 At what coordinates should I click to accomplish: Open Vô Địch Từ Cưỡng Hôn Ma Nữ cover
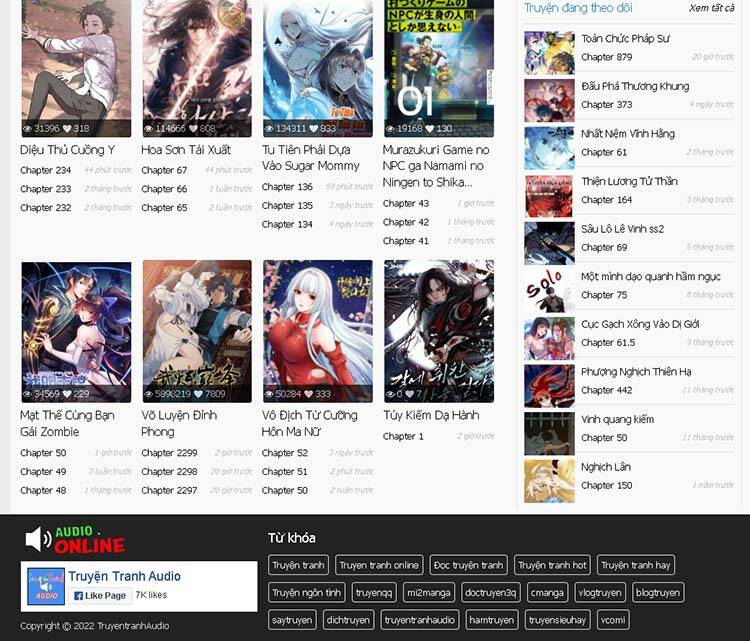coord(317,330)
